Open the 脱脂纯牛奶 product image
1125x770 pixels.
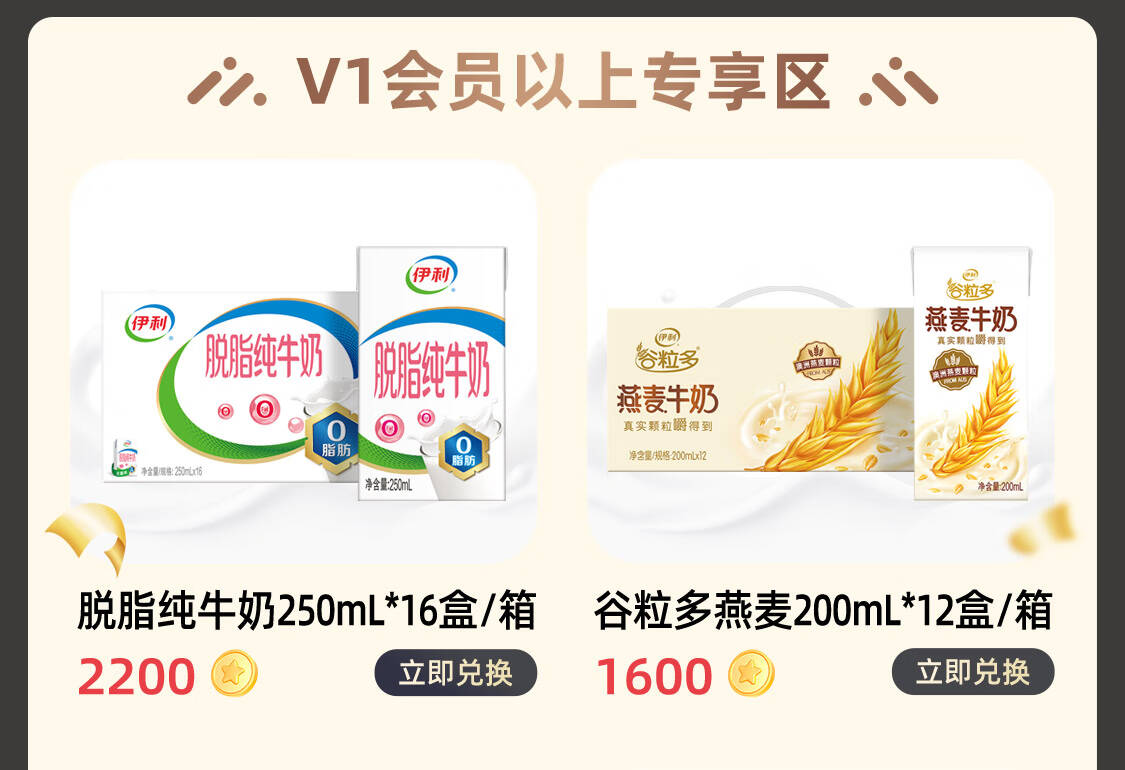click(x=304, y=365)
